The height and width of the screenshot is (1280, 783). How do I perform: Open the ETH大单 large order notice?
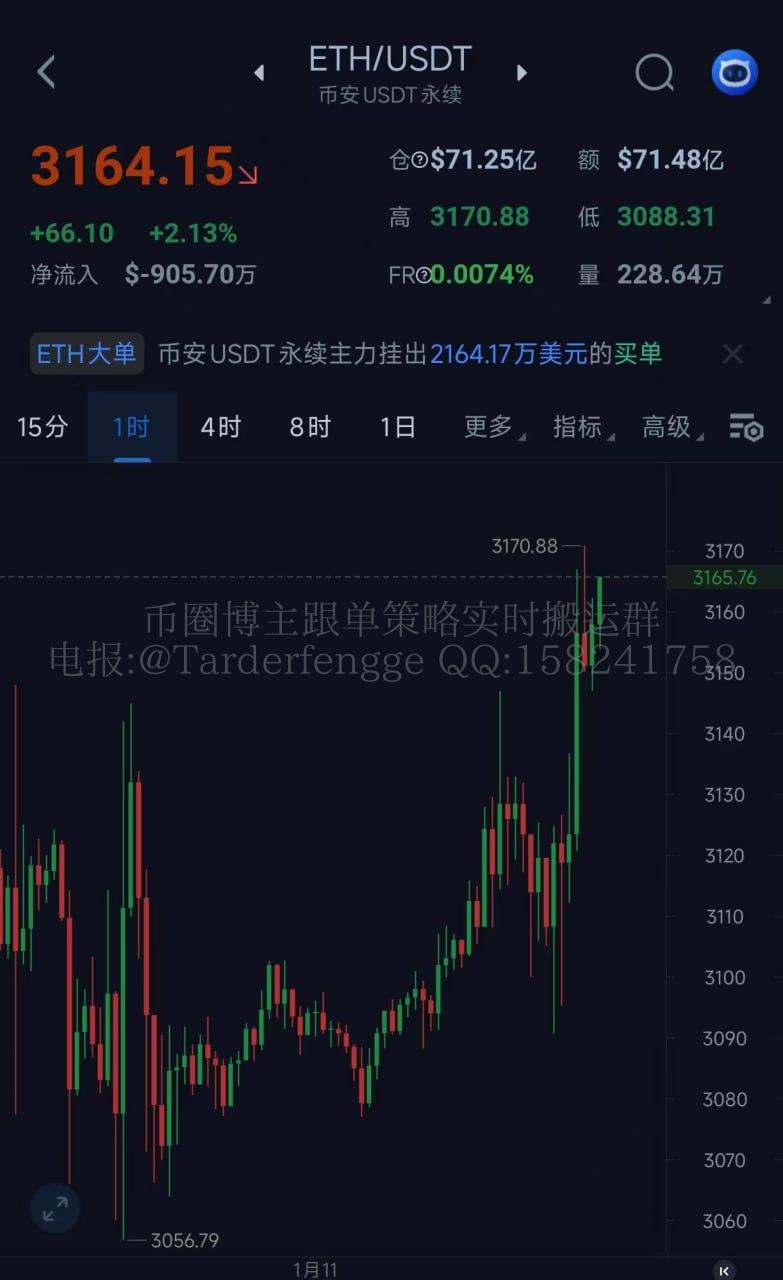pyautogui.click(x=87, y=354)
